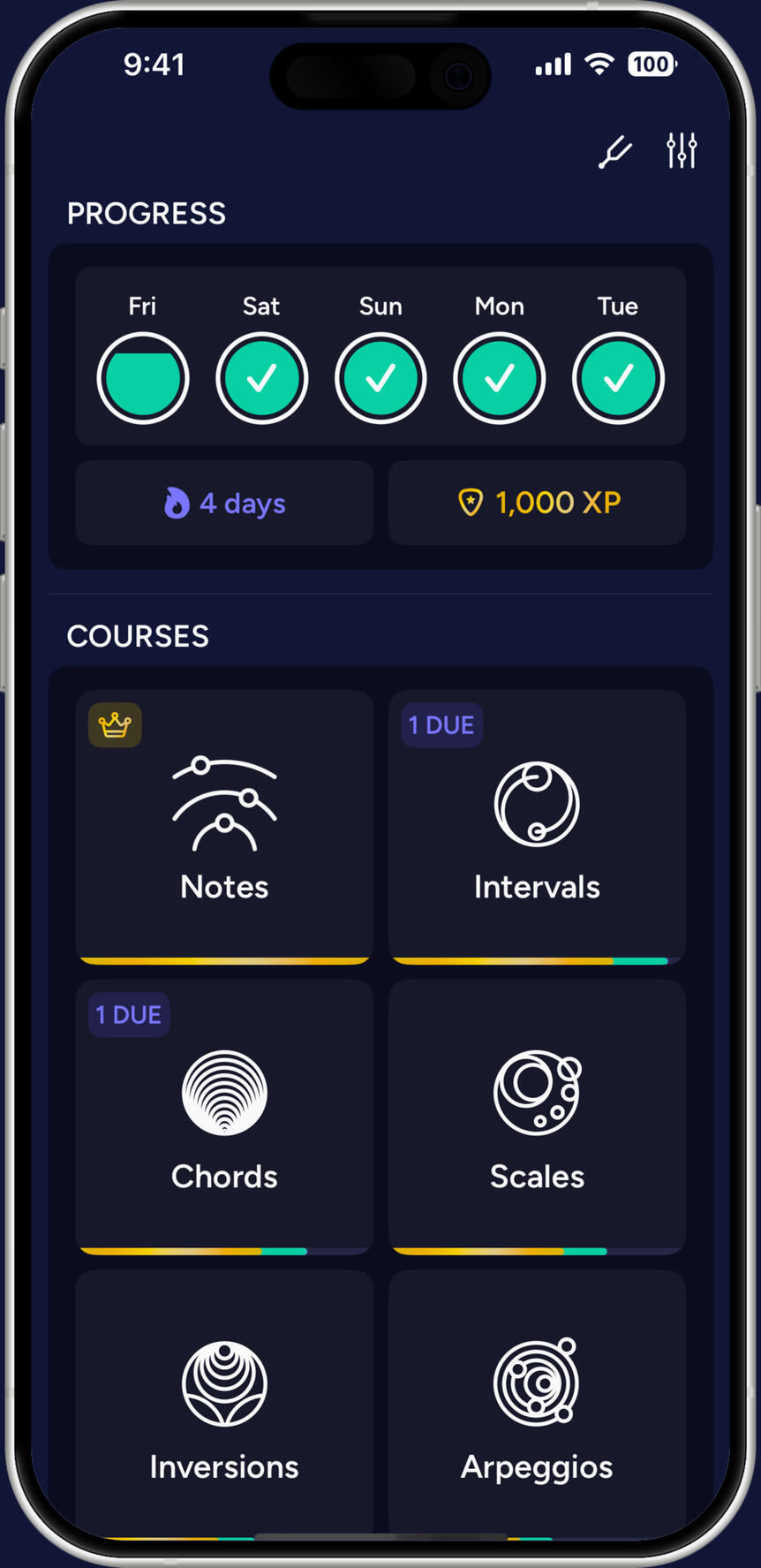Screen dimensions: 761x1568
Task: Open the tuning fork tool
Action: (614, 152)
